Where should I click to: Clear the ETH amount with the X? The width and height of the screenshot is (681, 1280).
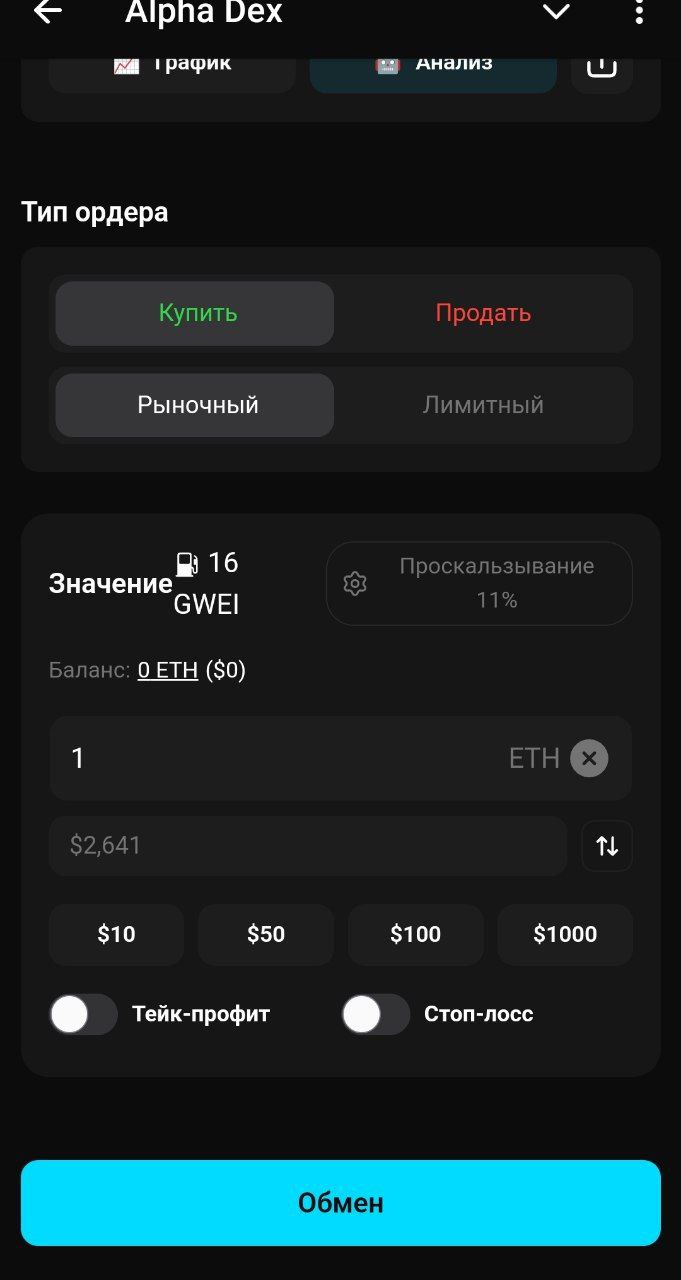coord(589,758)
